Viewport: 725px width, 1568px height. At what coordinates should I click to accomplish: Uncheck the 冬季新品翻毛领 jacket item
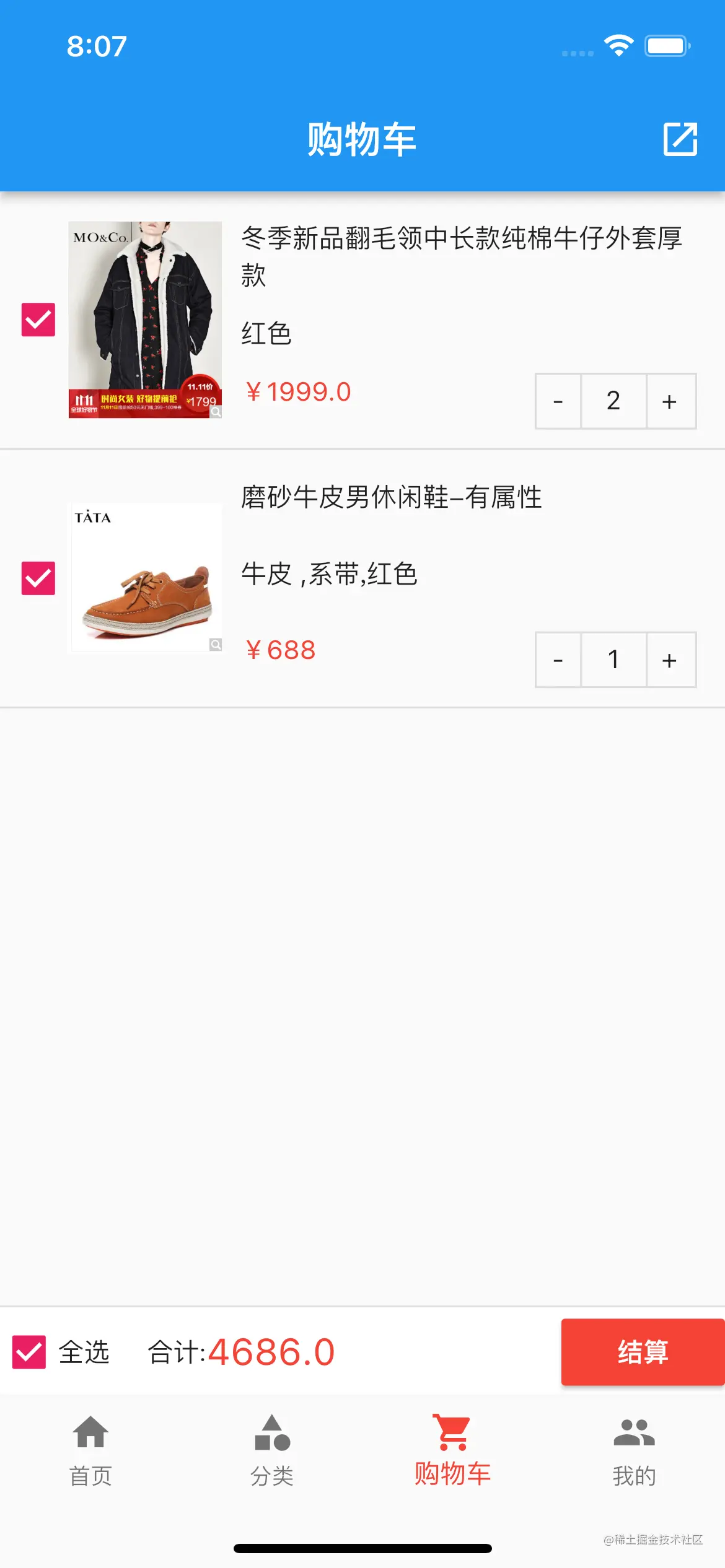point(38,320)
